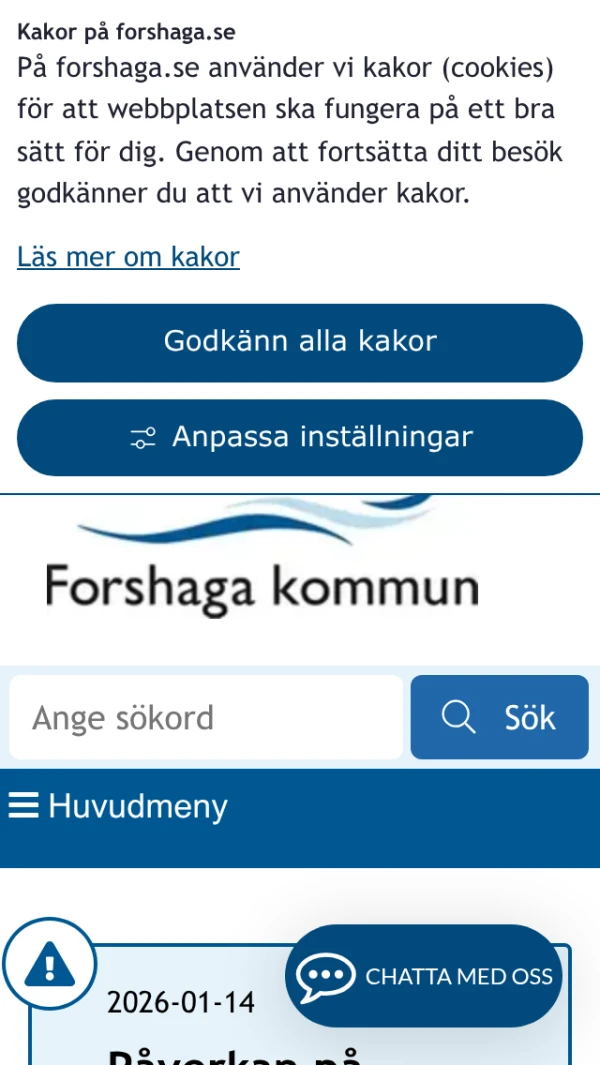Open the Huvudmeny main menu
Viewport: 600px width, 1065px height.
click(118, 806)
